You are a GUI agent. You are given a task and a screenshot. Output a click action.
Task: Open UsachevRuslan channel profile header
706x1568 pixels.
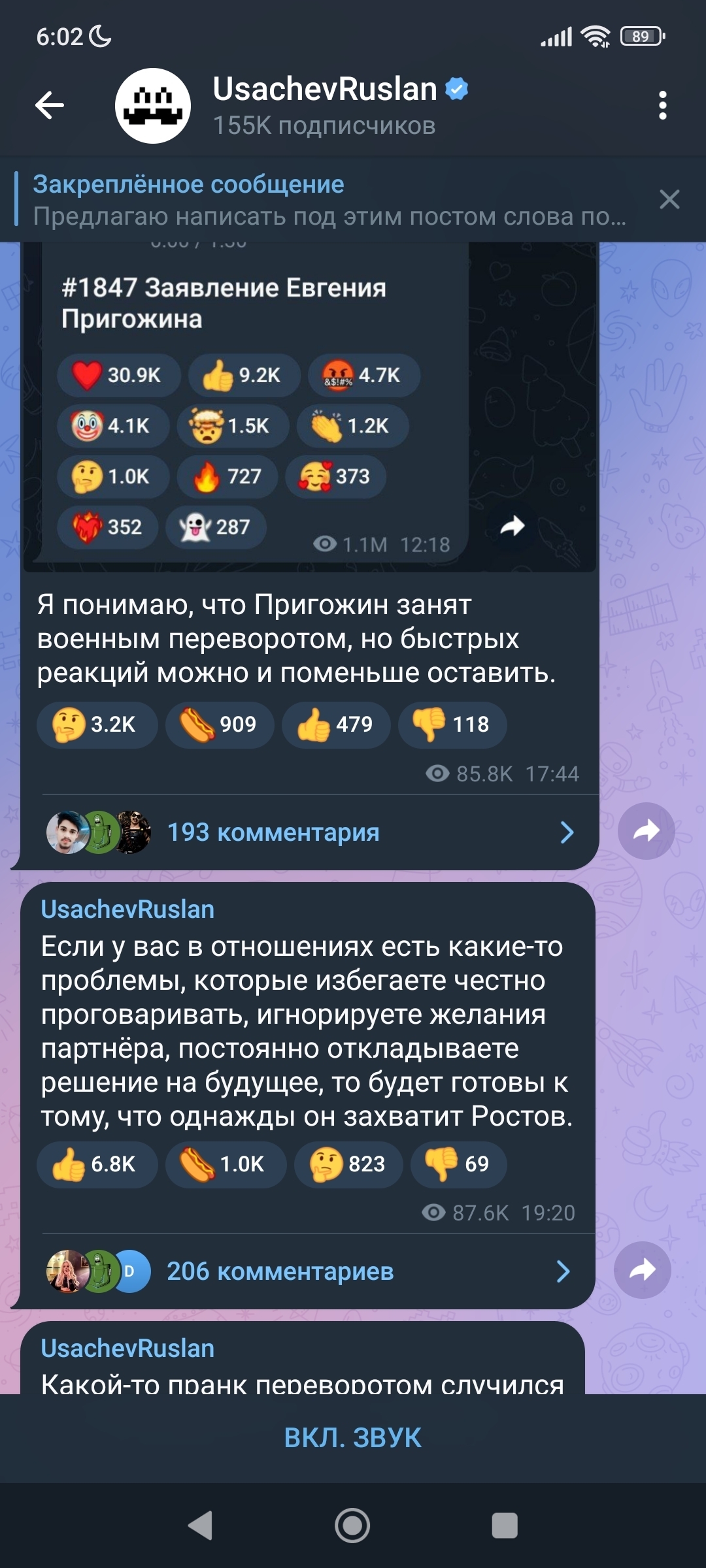324,105
